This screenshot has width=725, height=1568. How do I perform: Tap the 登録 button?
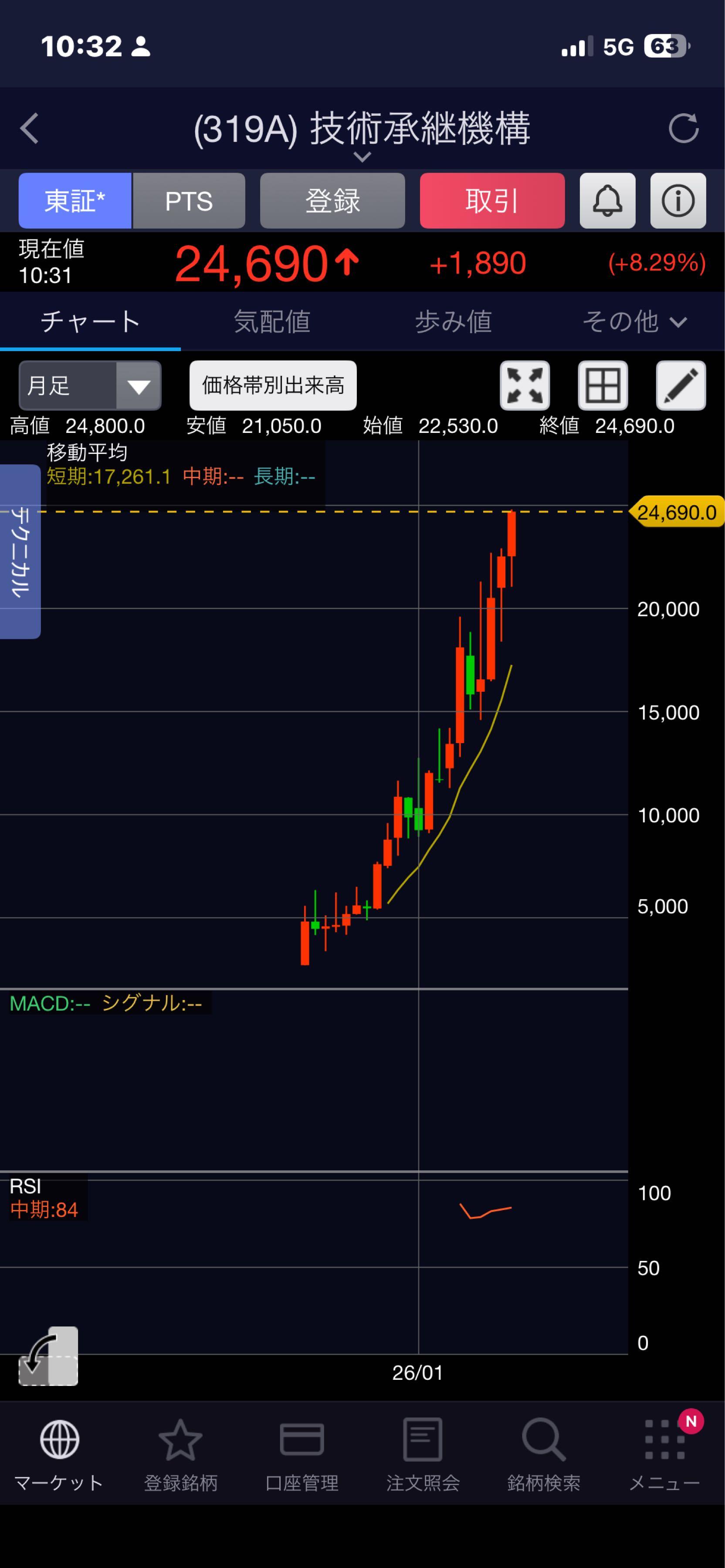332,201
